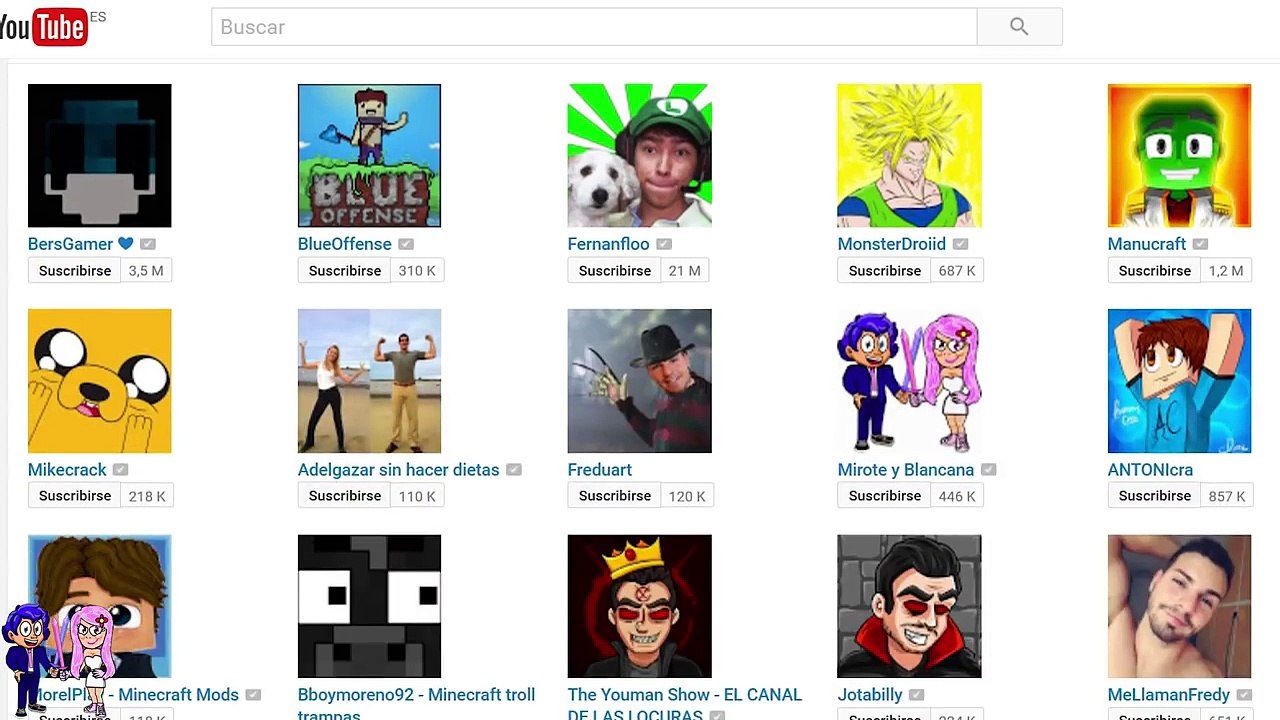Viewport: 1280px width, 720px height.
Task: Subscribe to BlueOffense channel
Action: click(x=345, y=271)
